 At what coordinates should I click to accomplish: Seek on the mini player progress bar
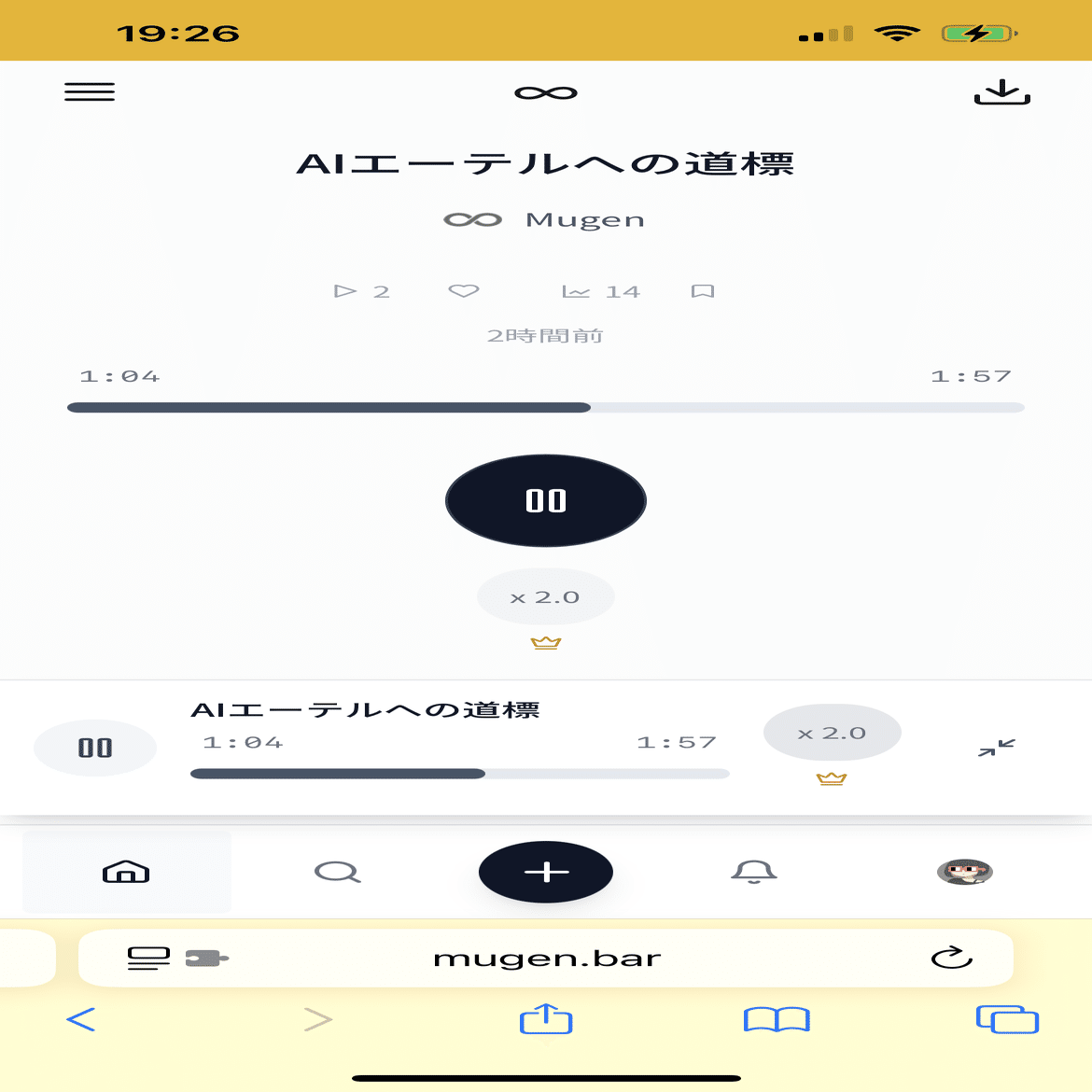(x=459, y=774)
